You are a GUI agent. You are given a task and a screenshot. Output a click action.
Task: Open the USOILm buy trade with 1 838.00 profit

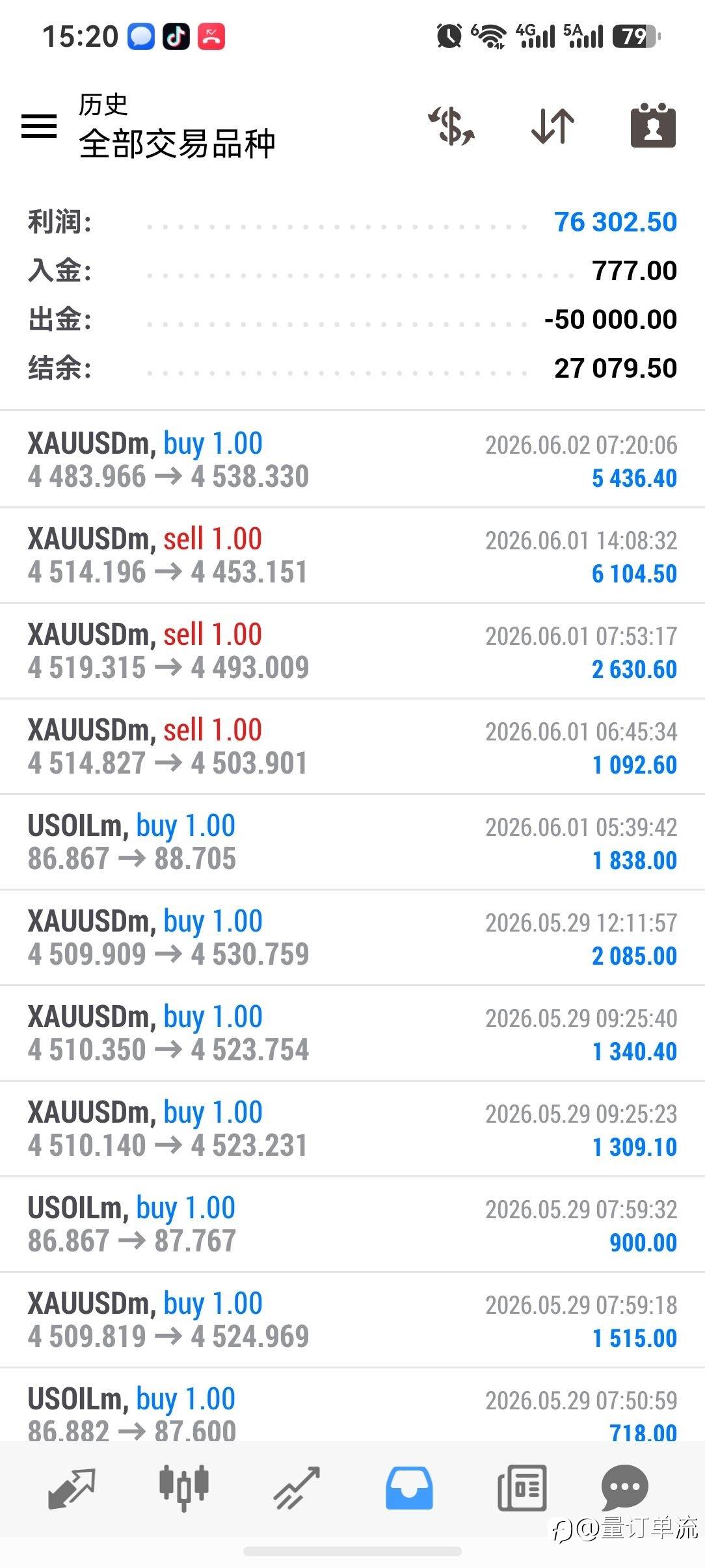352,842
